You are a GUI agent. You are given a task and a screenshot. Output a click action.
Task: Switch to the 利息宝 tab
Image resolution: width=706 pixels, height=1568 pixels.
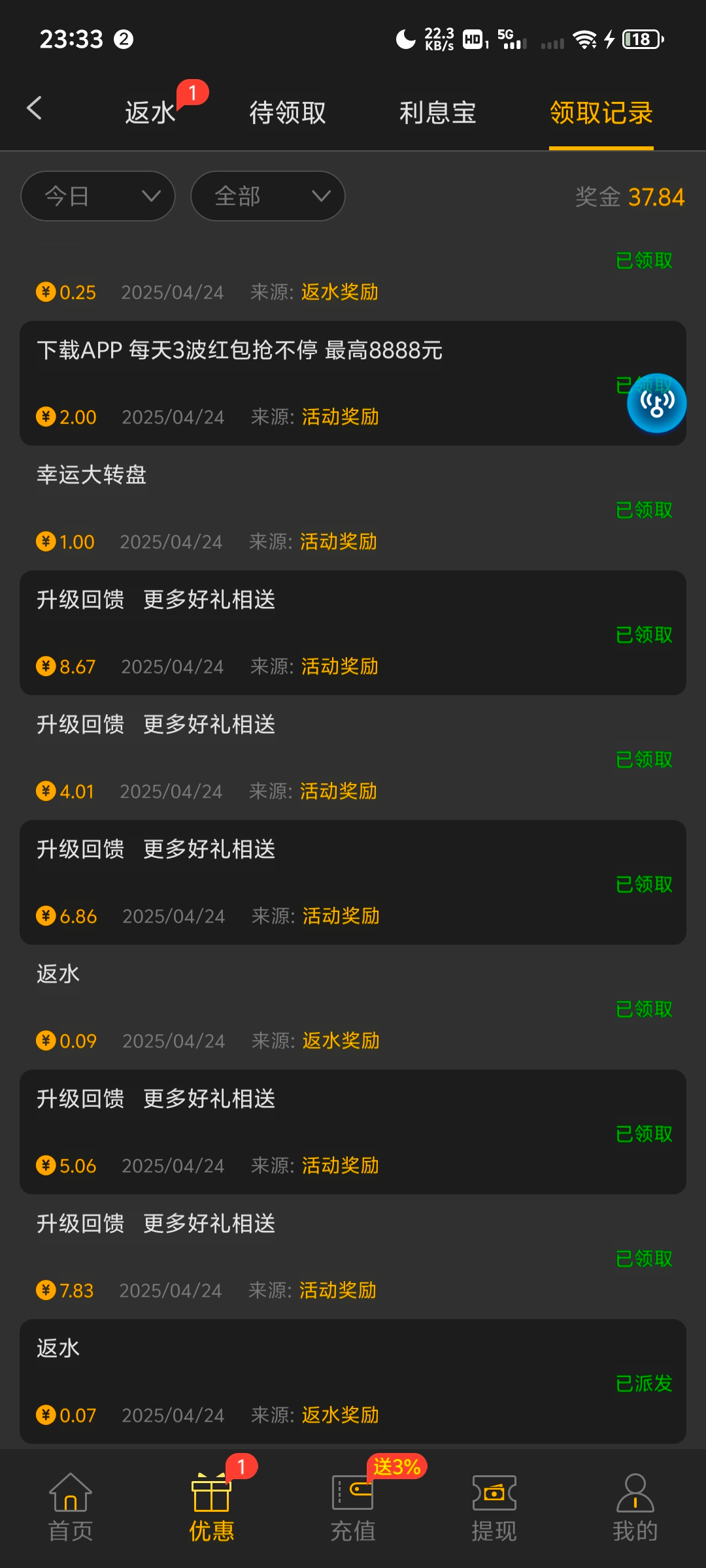pyautogui.click(x=438, y=112)
